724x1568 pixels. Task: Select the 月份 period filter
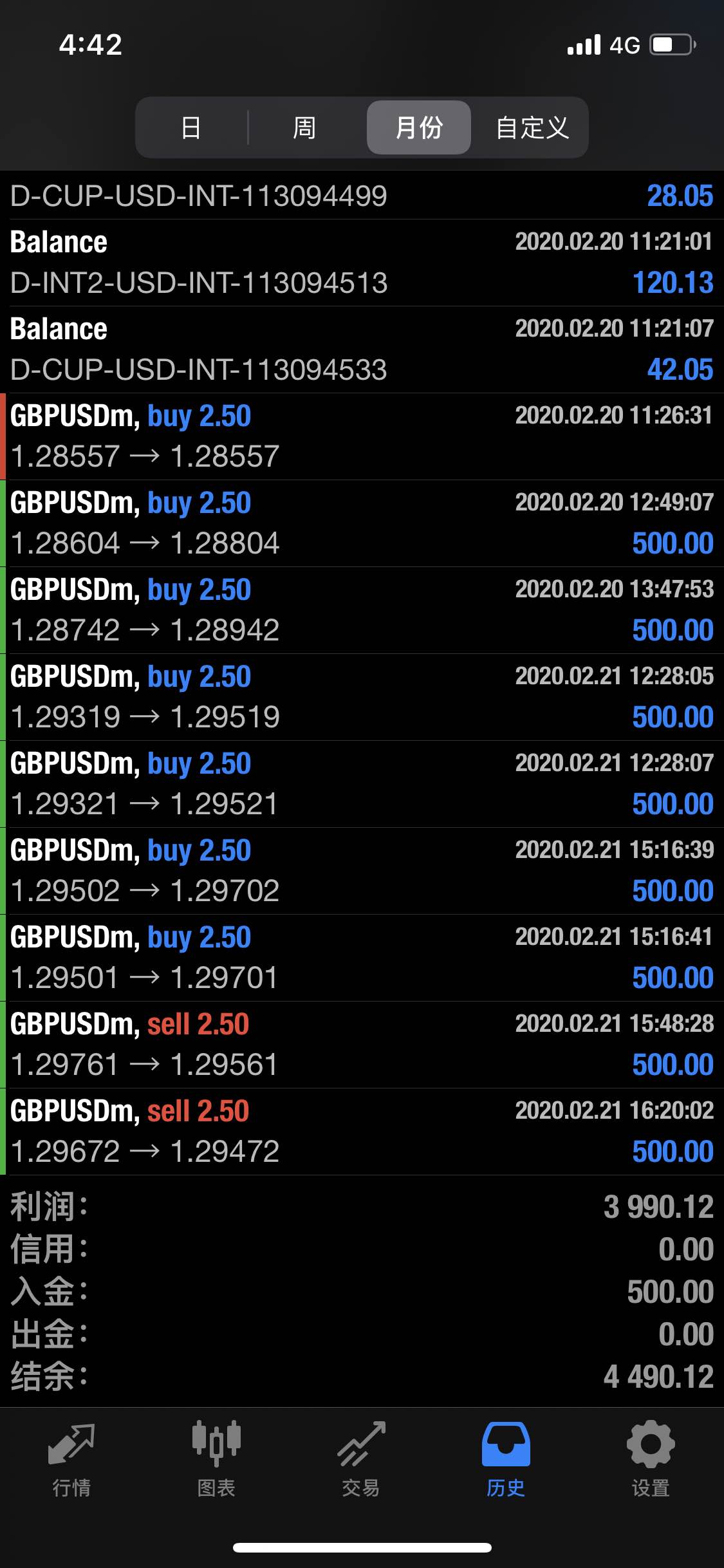(419, 127)
